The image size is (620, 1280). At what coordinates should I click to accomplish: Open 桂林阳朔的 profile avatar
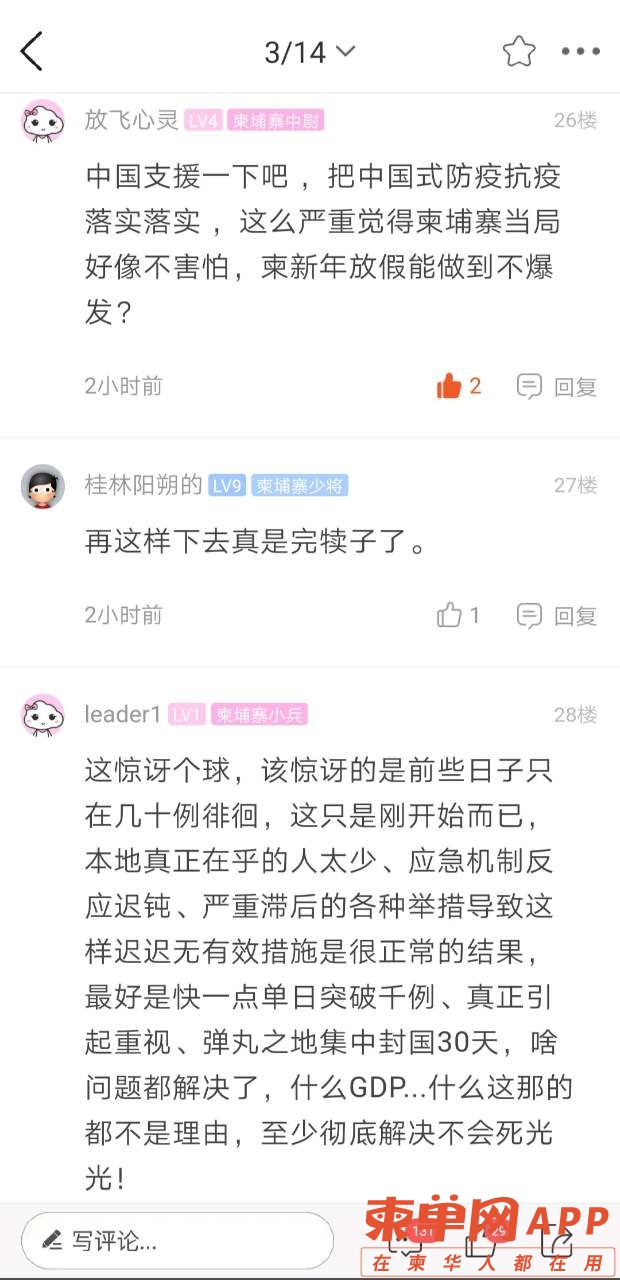click(x=43, y=486)
